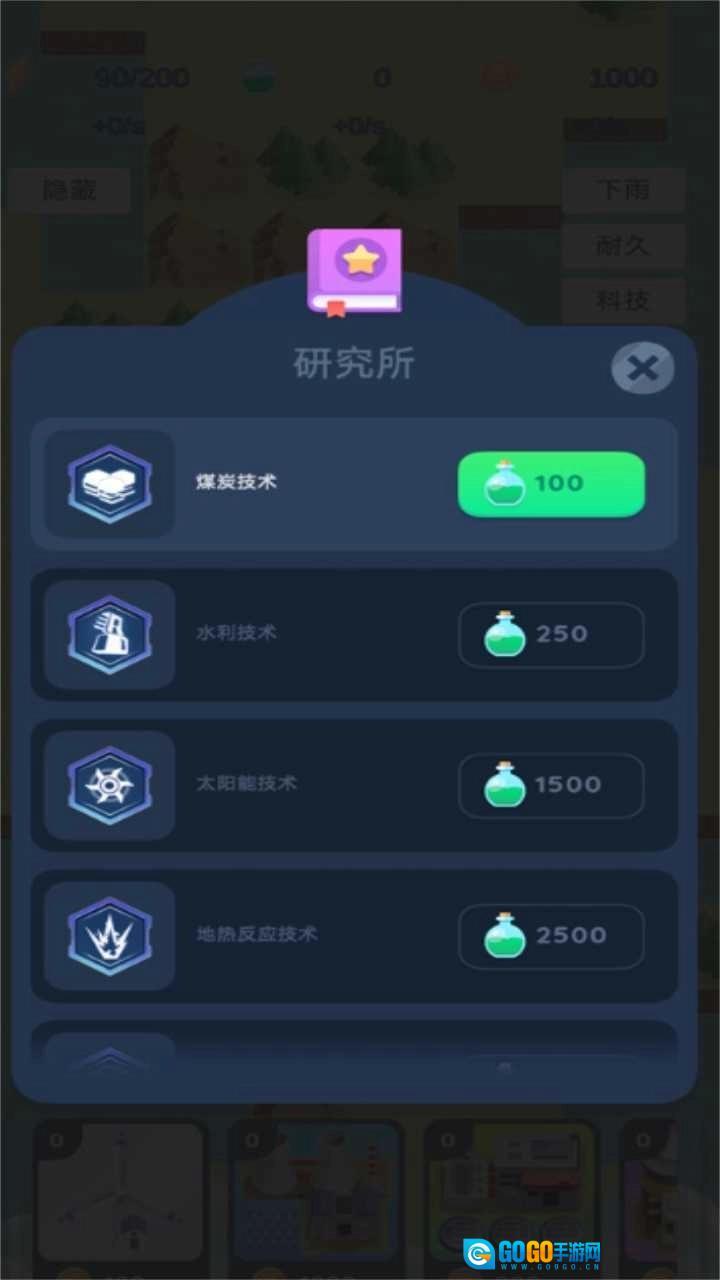Buy 煤炭技术 for 100 potions
The width and height of the screenshot is (720, 1280).
coord(551,484)
